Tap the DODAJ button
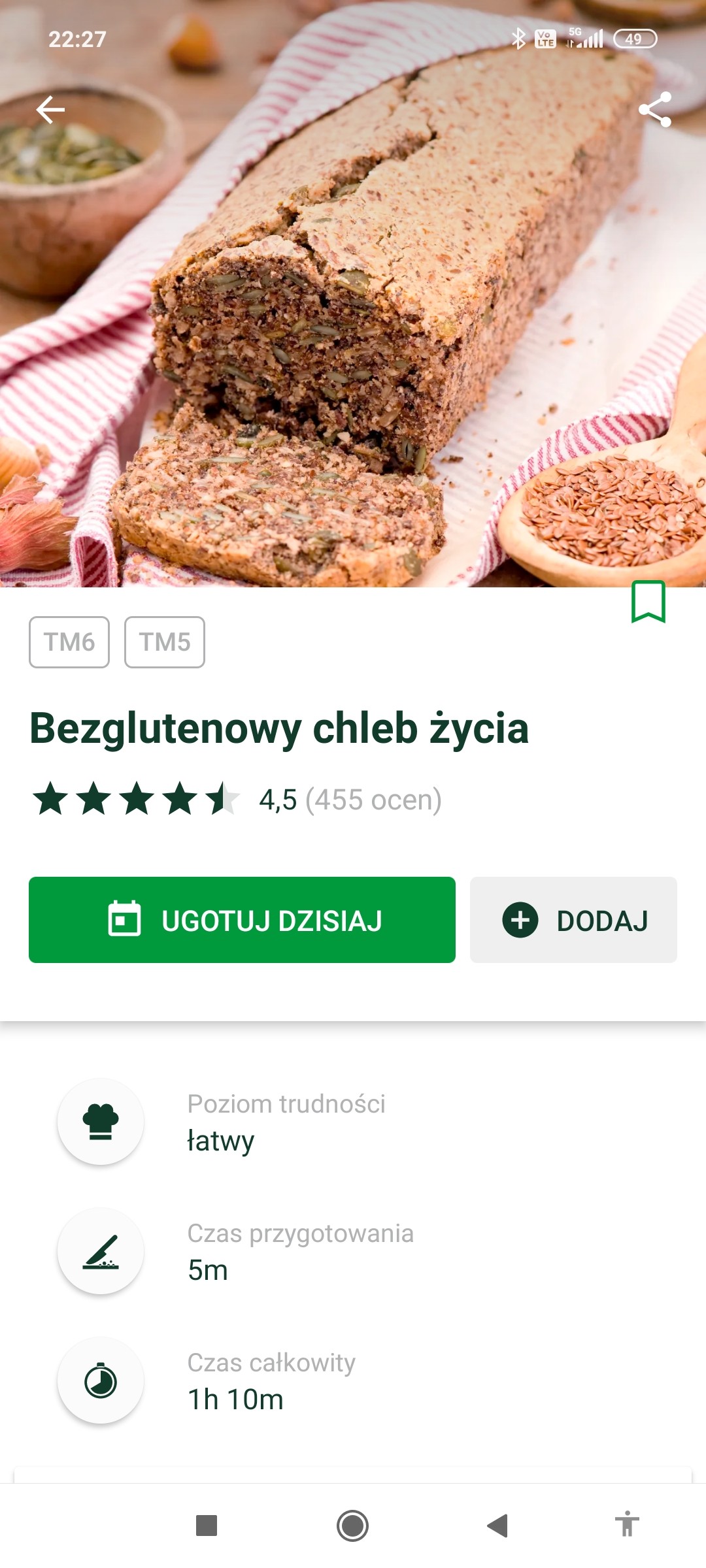 [x=573, y=920]
